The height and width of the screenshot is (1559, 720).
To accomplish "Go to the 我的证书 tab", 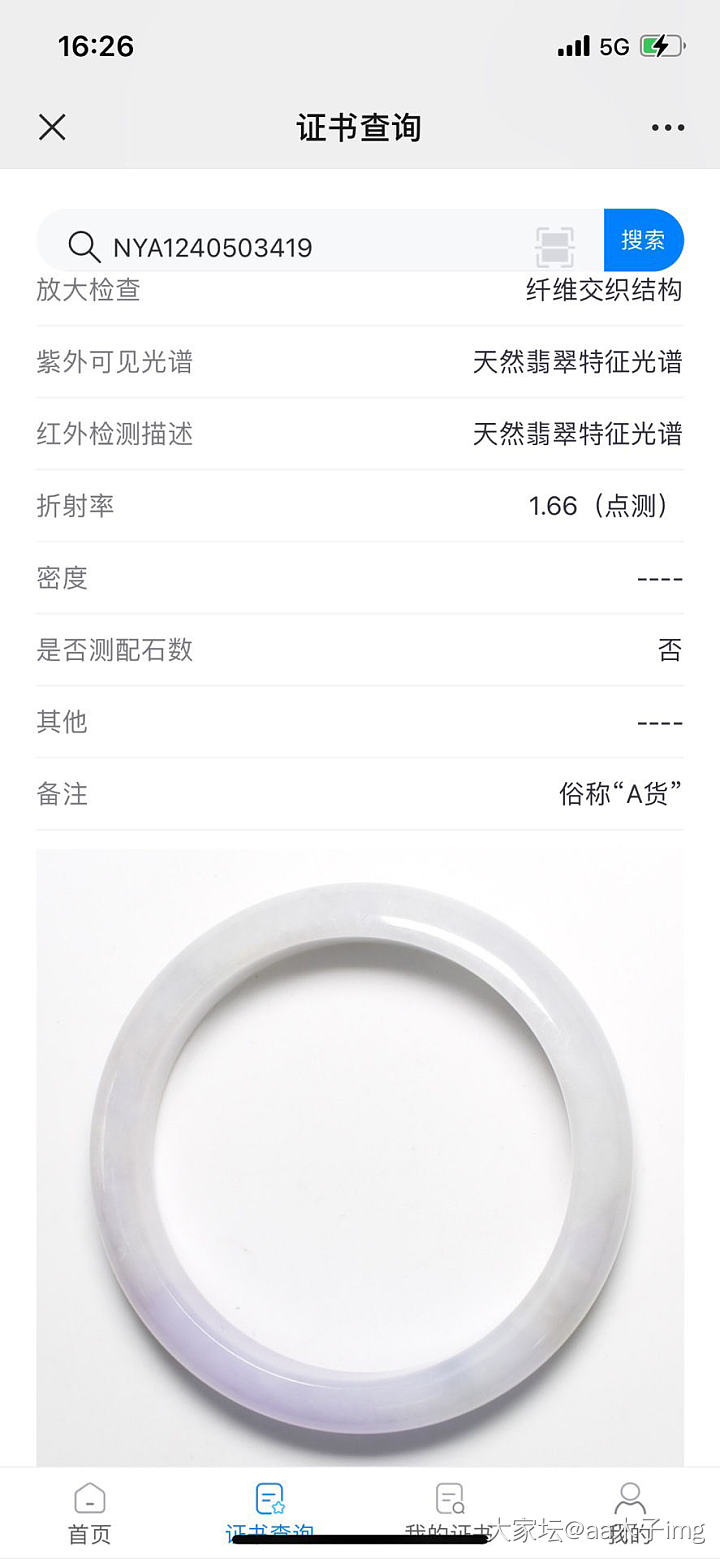I will point(450,1512).
